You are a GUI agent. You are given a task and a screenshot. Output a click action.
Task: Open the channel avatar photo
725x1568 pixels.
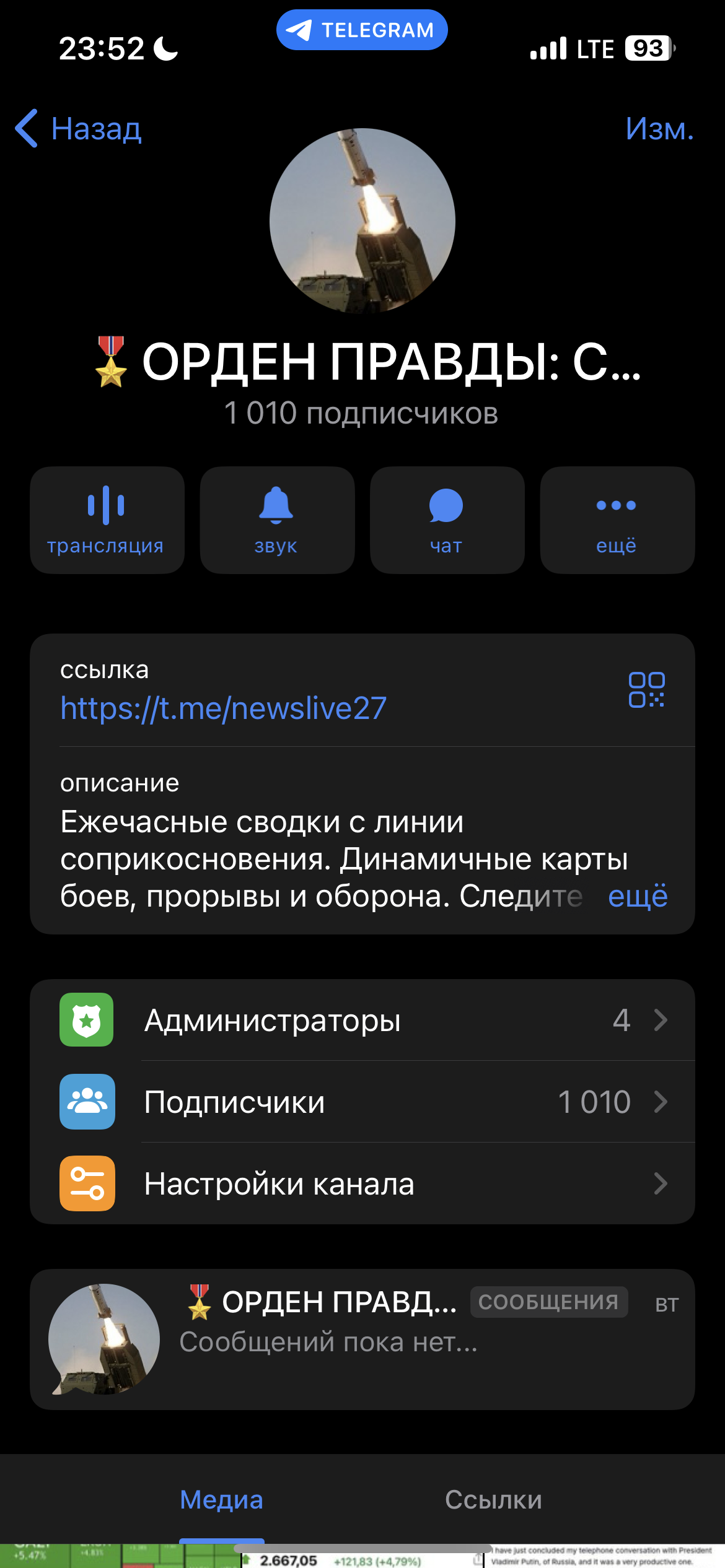coord(362,221)
